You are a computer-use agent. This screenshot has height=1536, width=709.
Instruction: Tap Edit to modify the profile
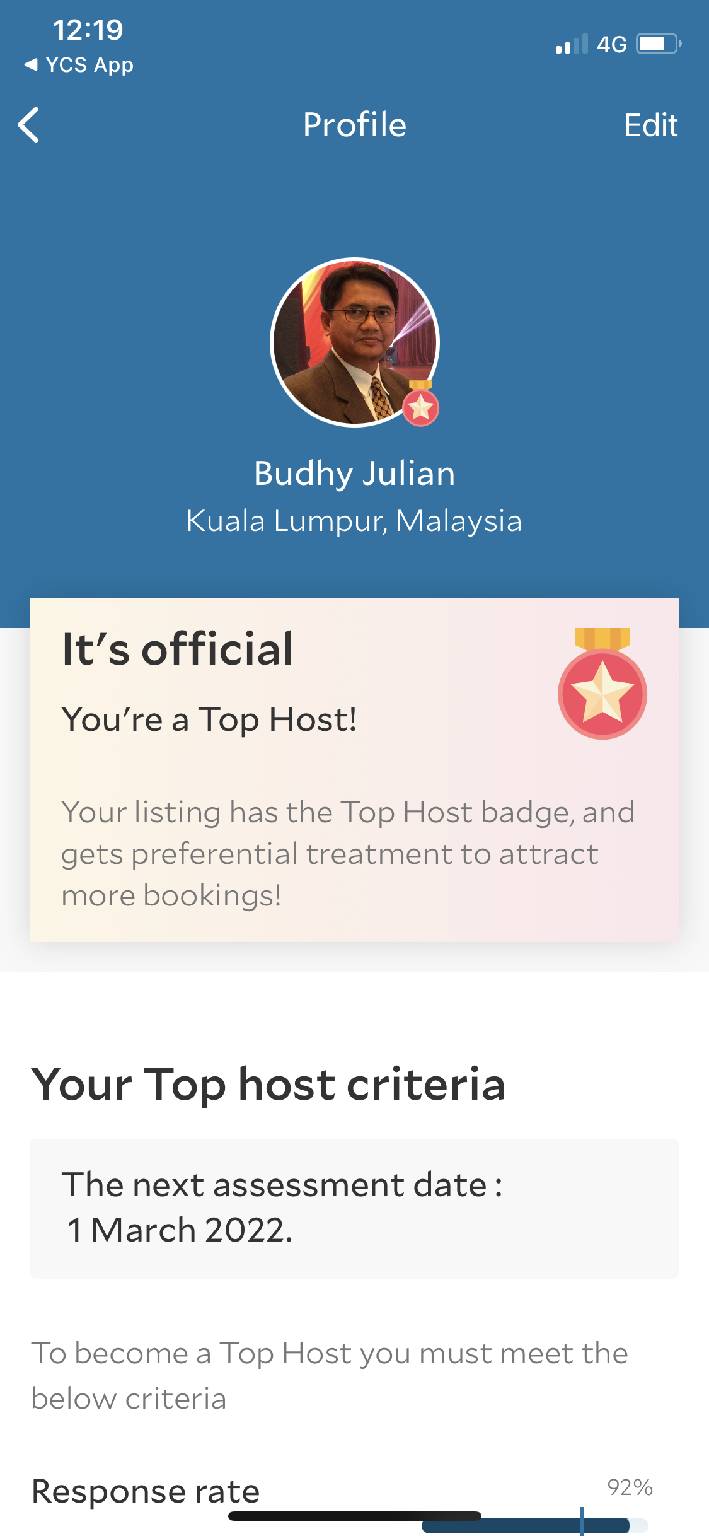pyautogui.click(x=650, y=125)
